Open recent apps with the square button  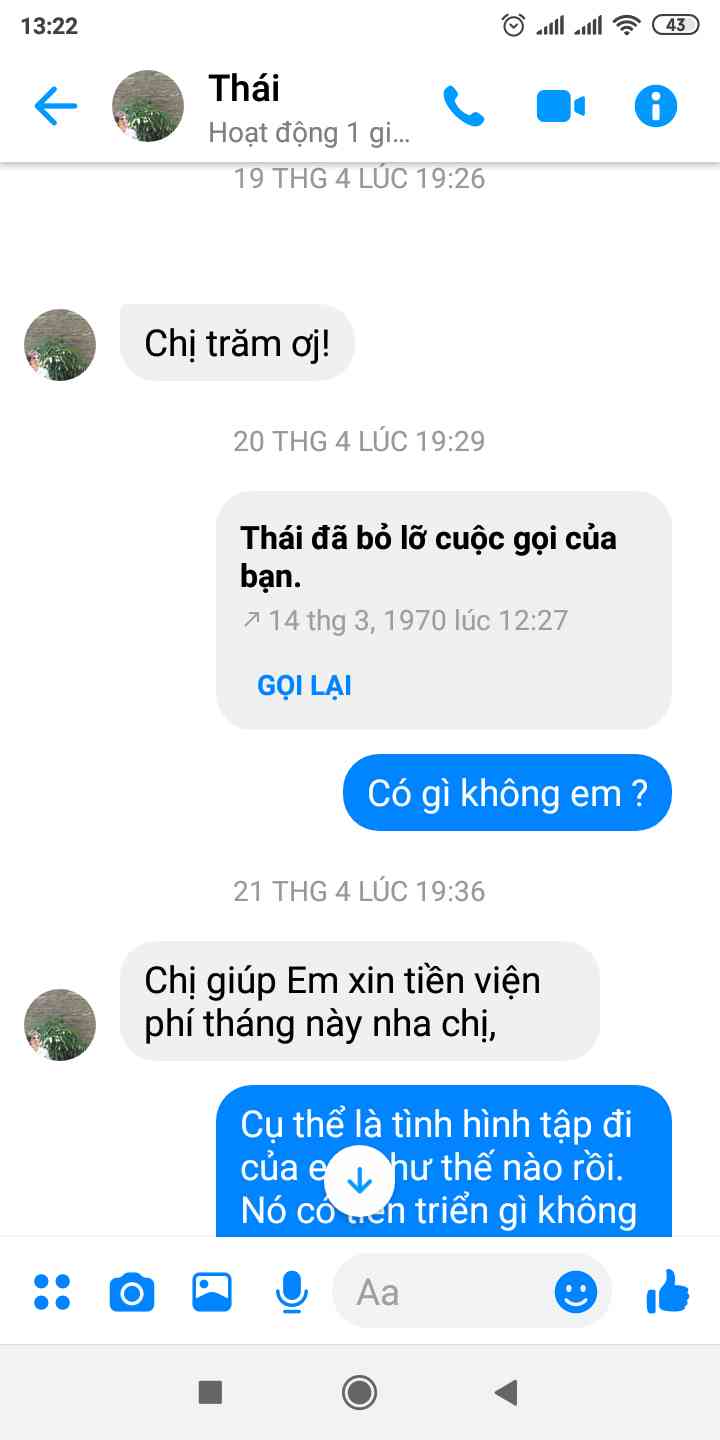coord(210,1392)
